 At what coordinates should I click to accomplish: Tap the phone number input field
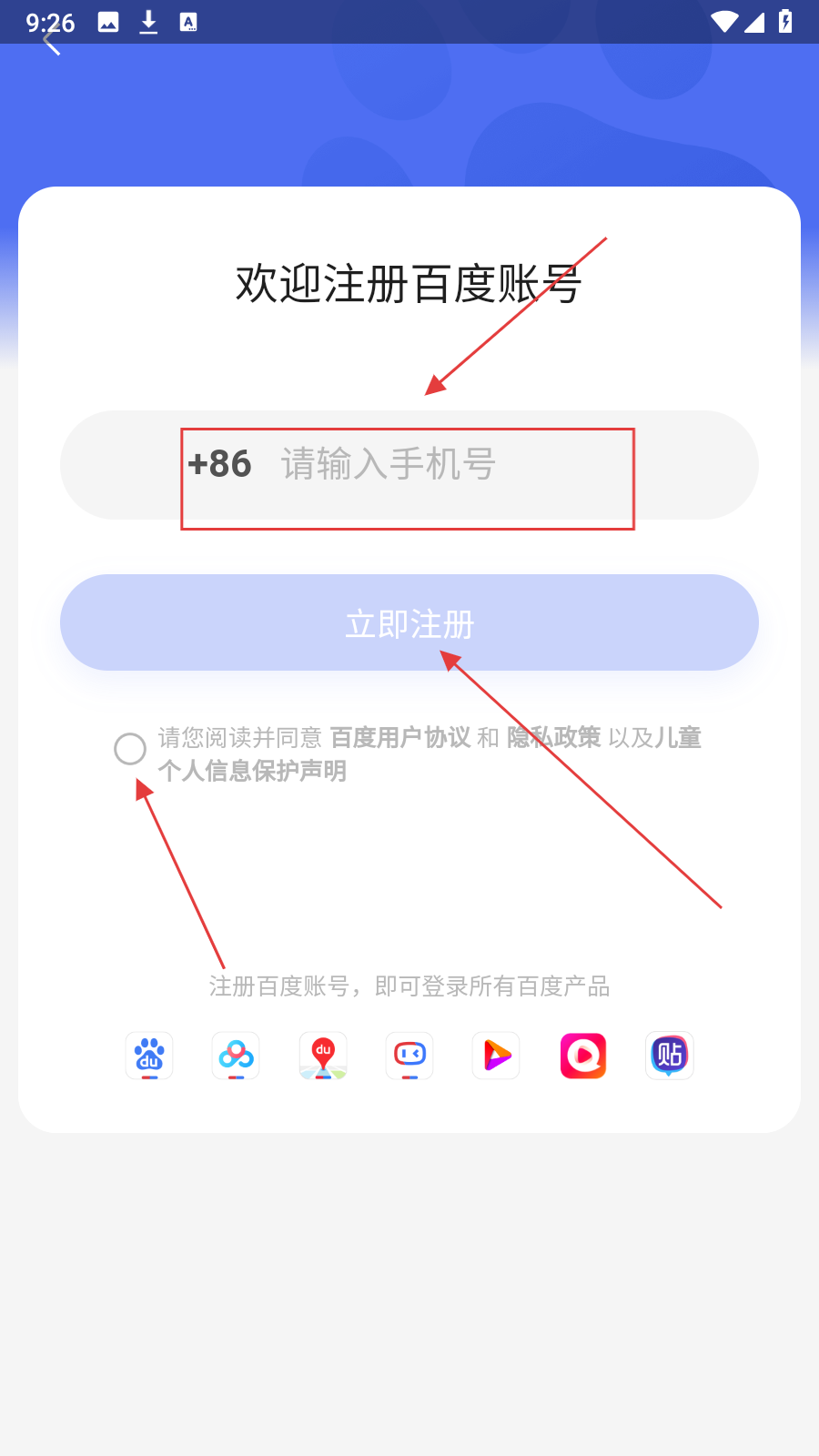tap(455, 465)
